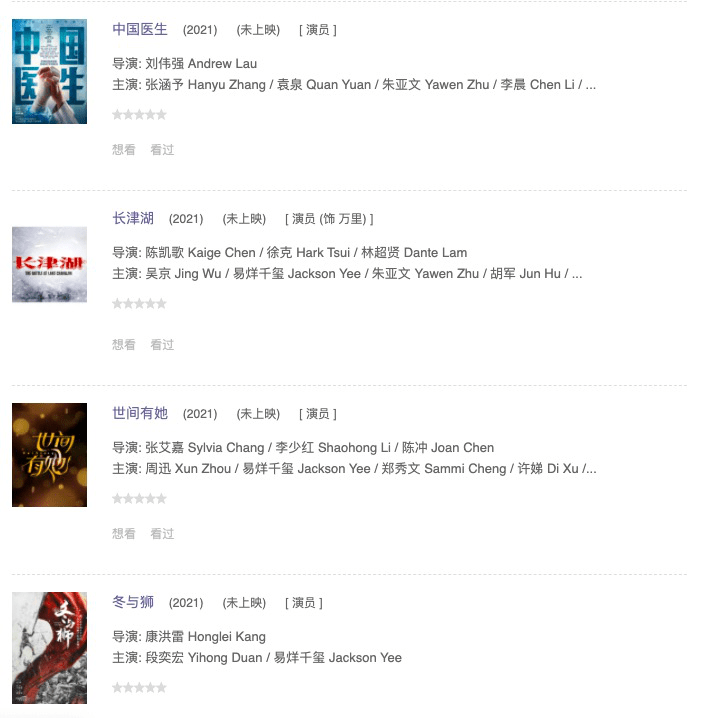Open the 世间有她 movie title link
Viewport: 722px width, 718px height.
[140, 414]
